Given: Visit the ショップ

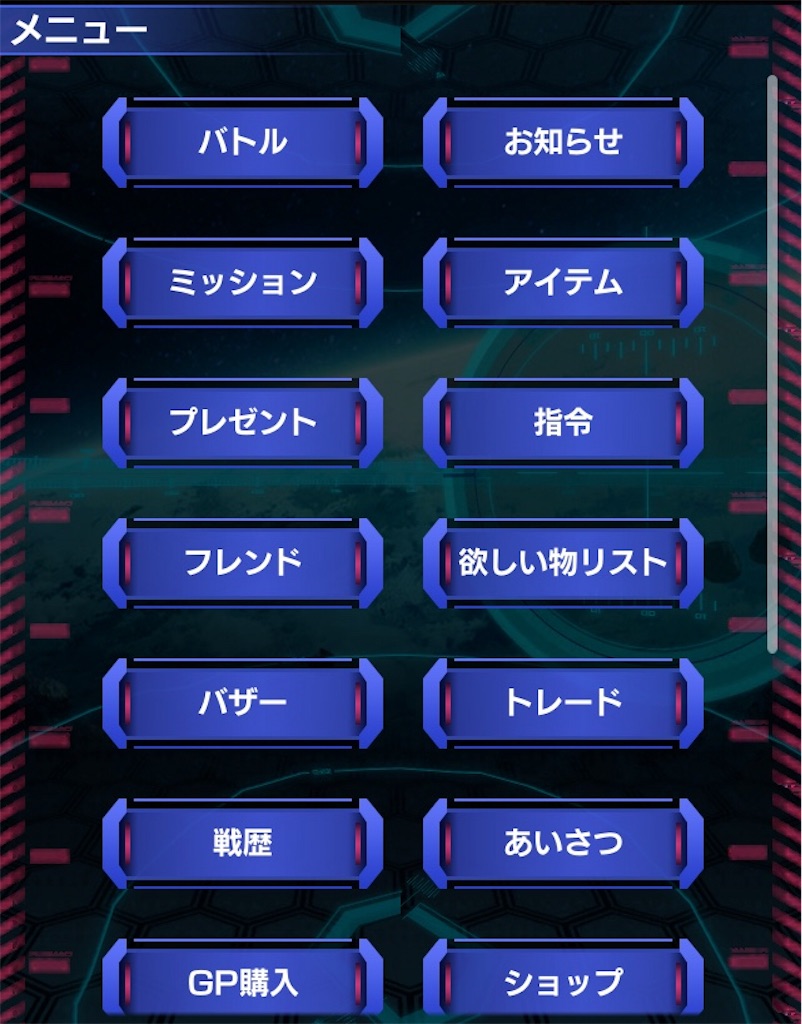Looking at the screenshot, I should pos(563,982).
